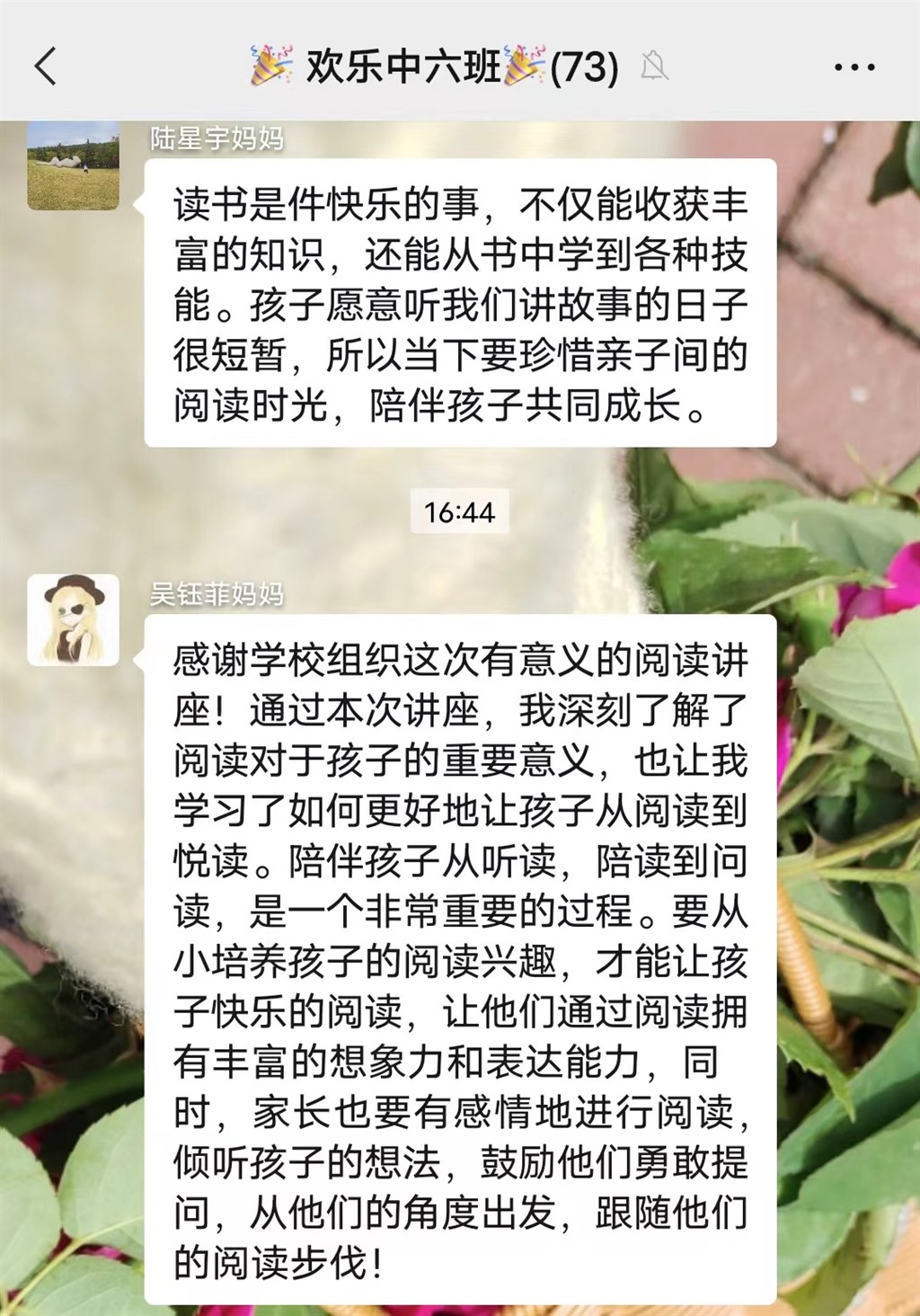
Task: Open 陆星宇妈妈's profile avatar
Action: tap(73, 165)
